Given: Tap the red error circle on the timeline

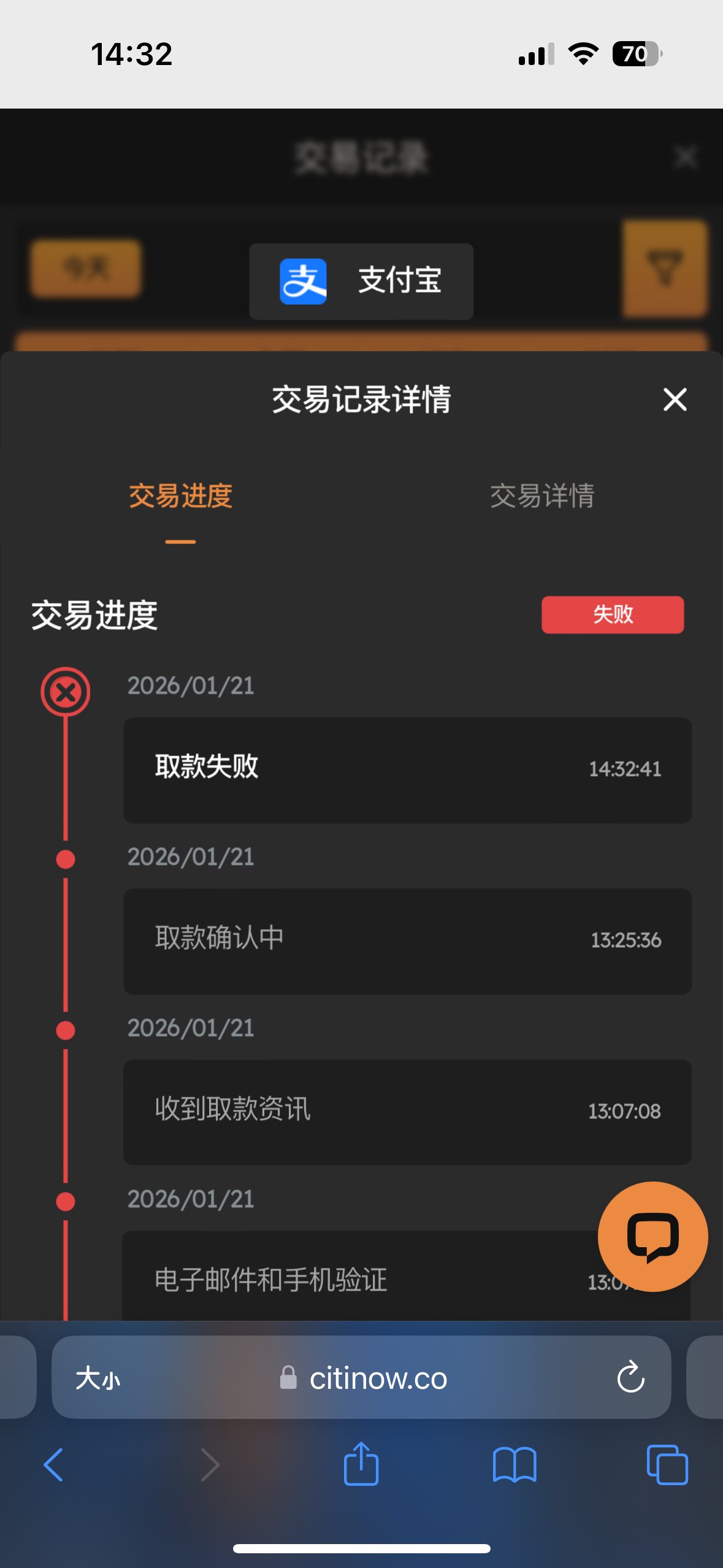Looking at the screenshot, I should [x=65, y=691].
